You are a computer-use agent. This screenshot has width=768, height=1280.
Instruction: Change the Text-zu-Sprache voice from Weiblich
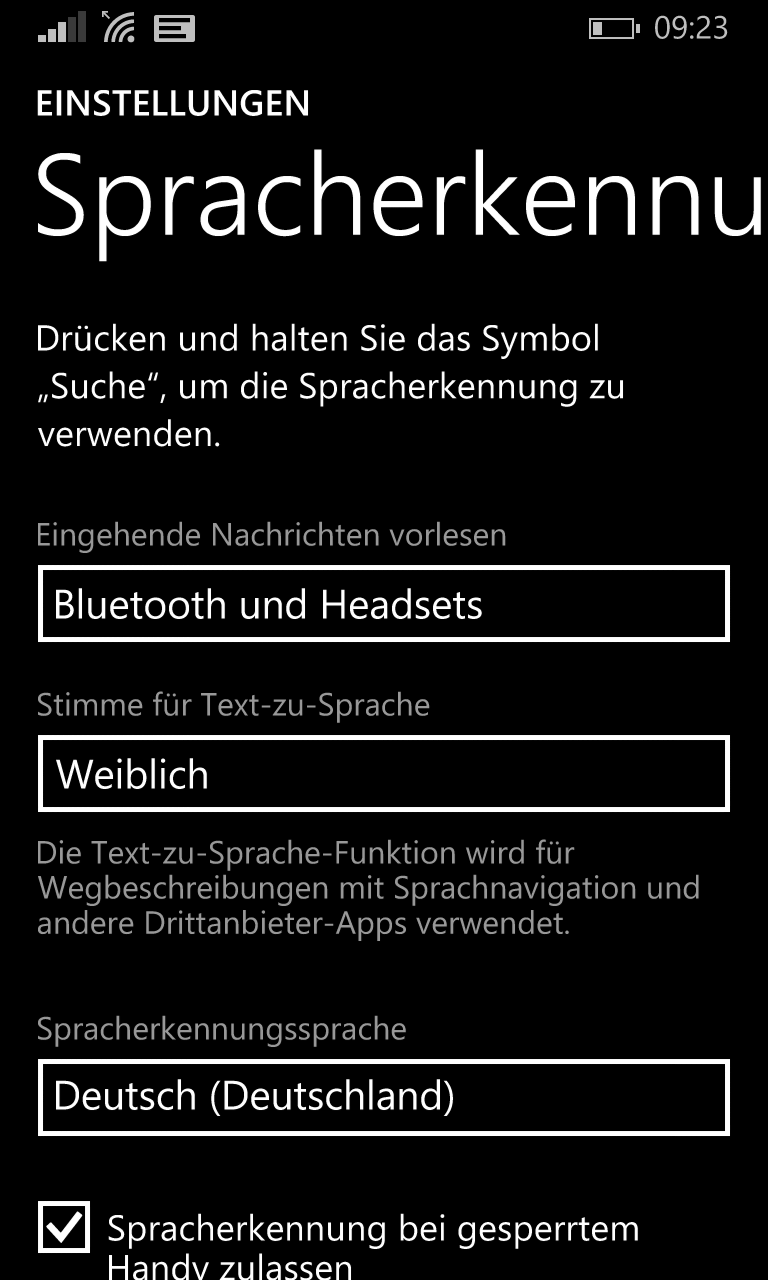point(384,773)
